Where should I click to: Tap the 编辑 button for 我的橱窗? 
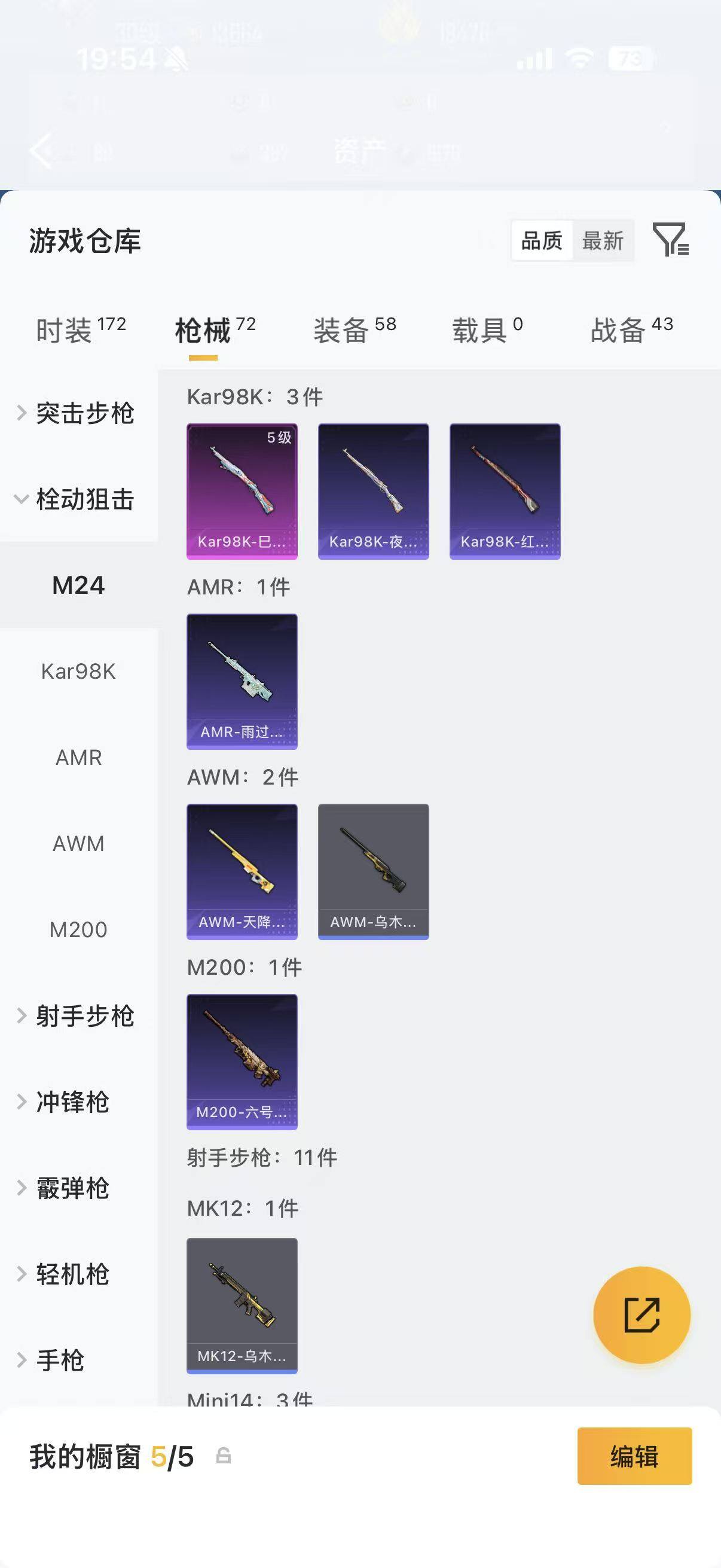tap(634, 1456)
